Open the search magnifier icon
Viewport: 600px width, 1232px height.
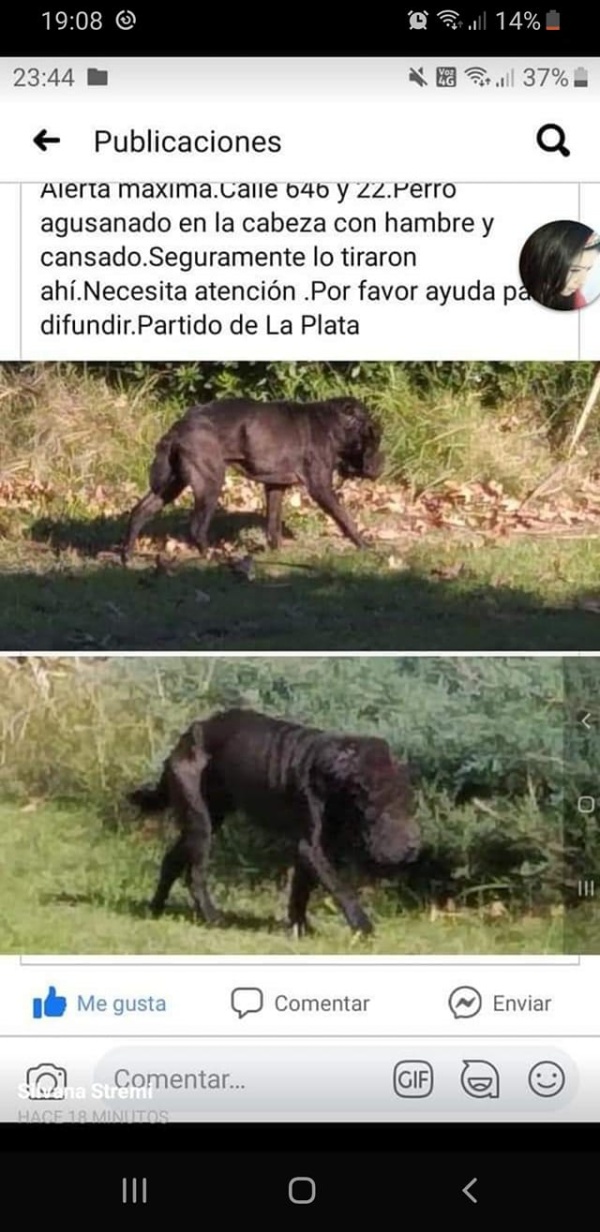553,141
